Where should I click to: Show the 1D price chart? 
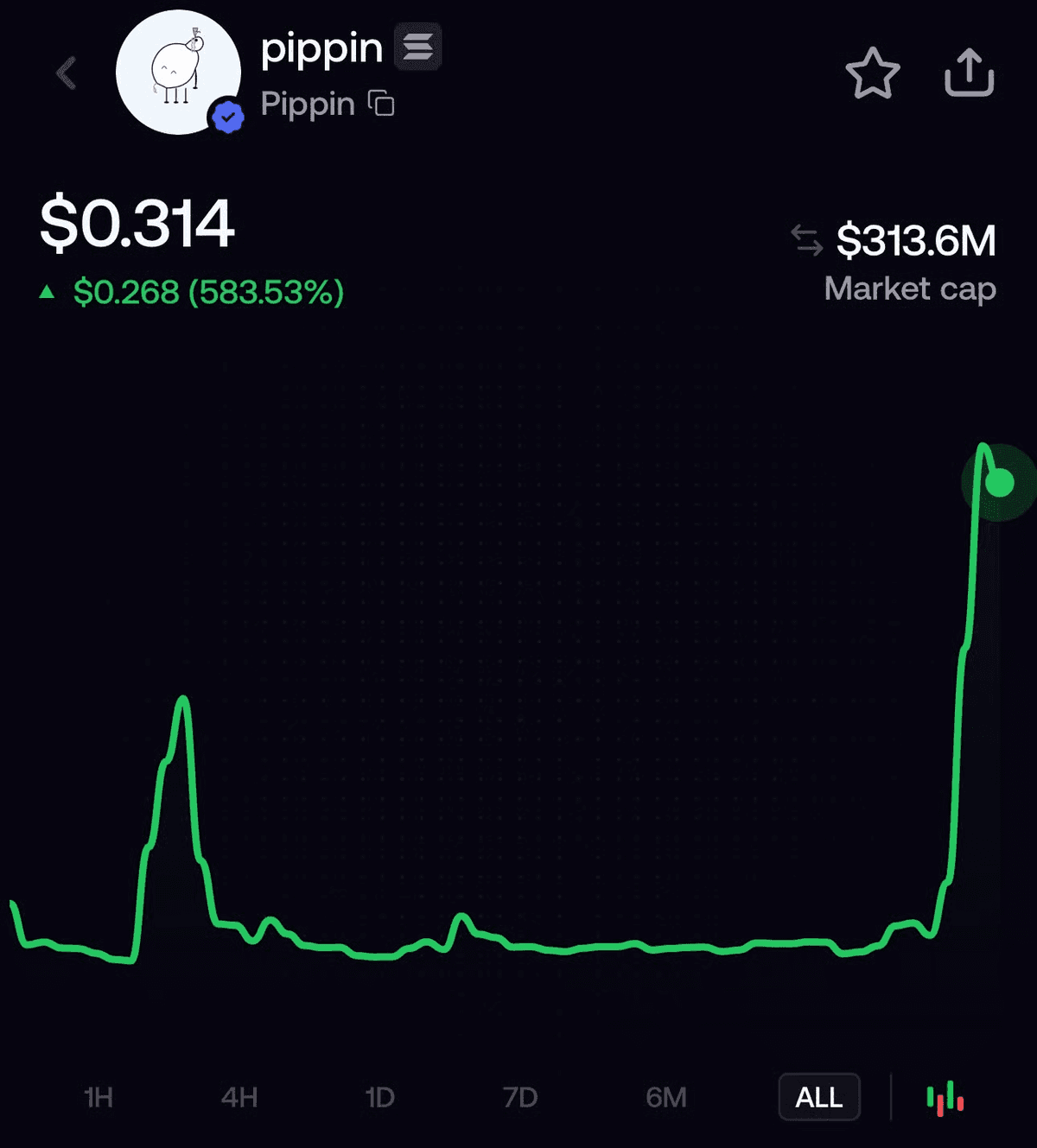(380, 1097)
